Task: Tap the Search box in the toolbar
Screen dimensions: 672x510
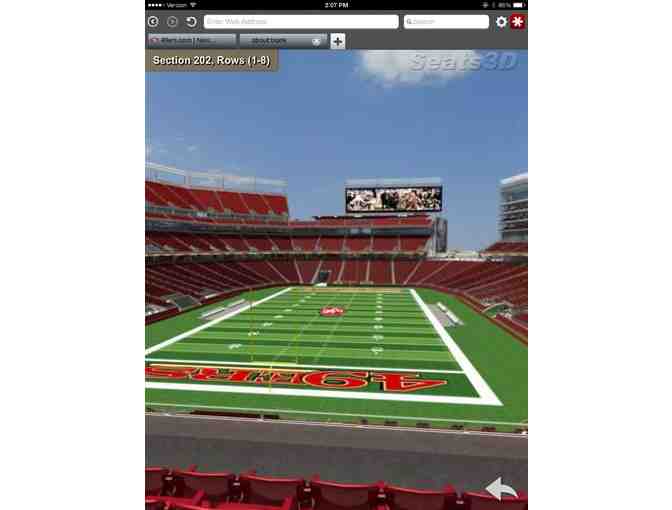Action: (447, 21)
